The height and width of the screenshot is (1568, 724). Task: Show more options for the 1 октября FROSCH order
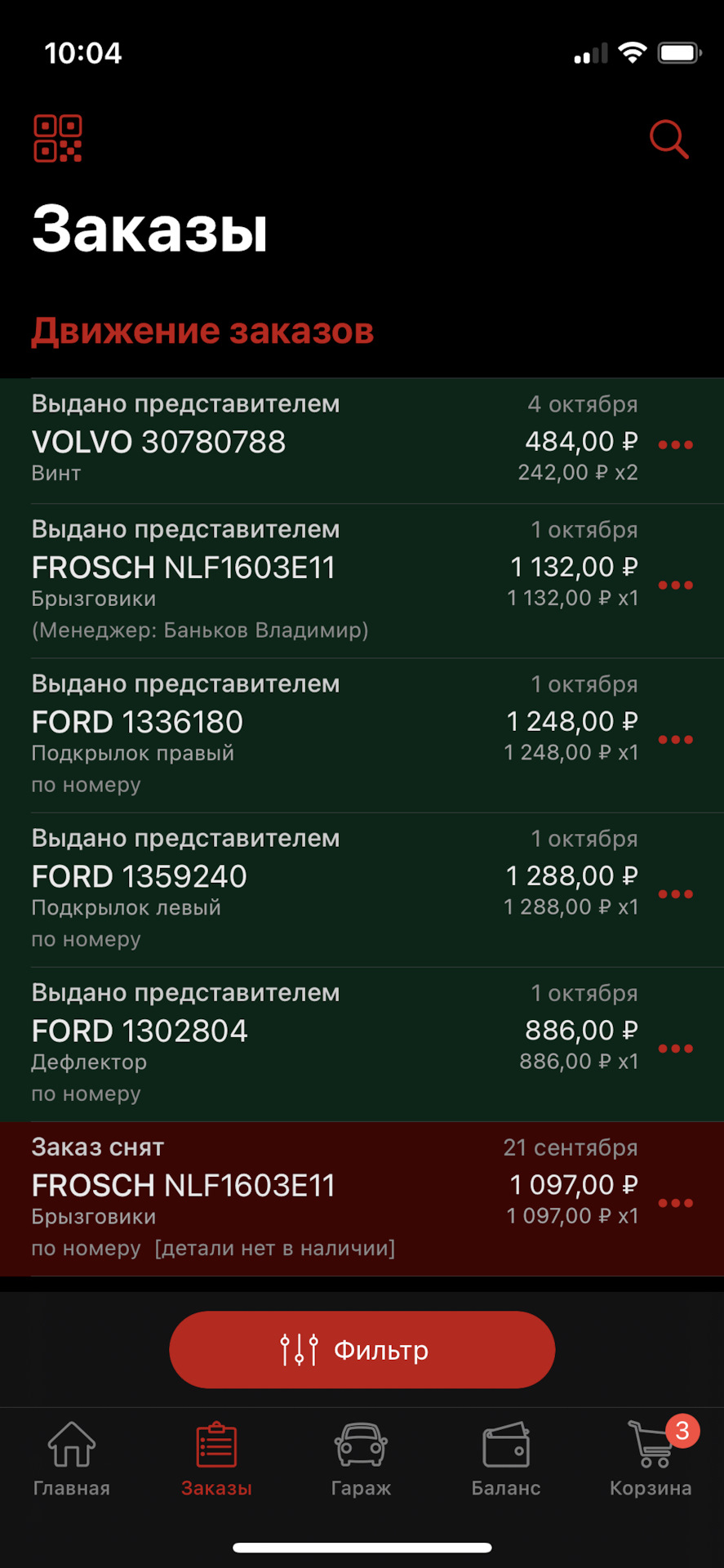(x=675, y=586)
